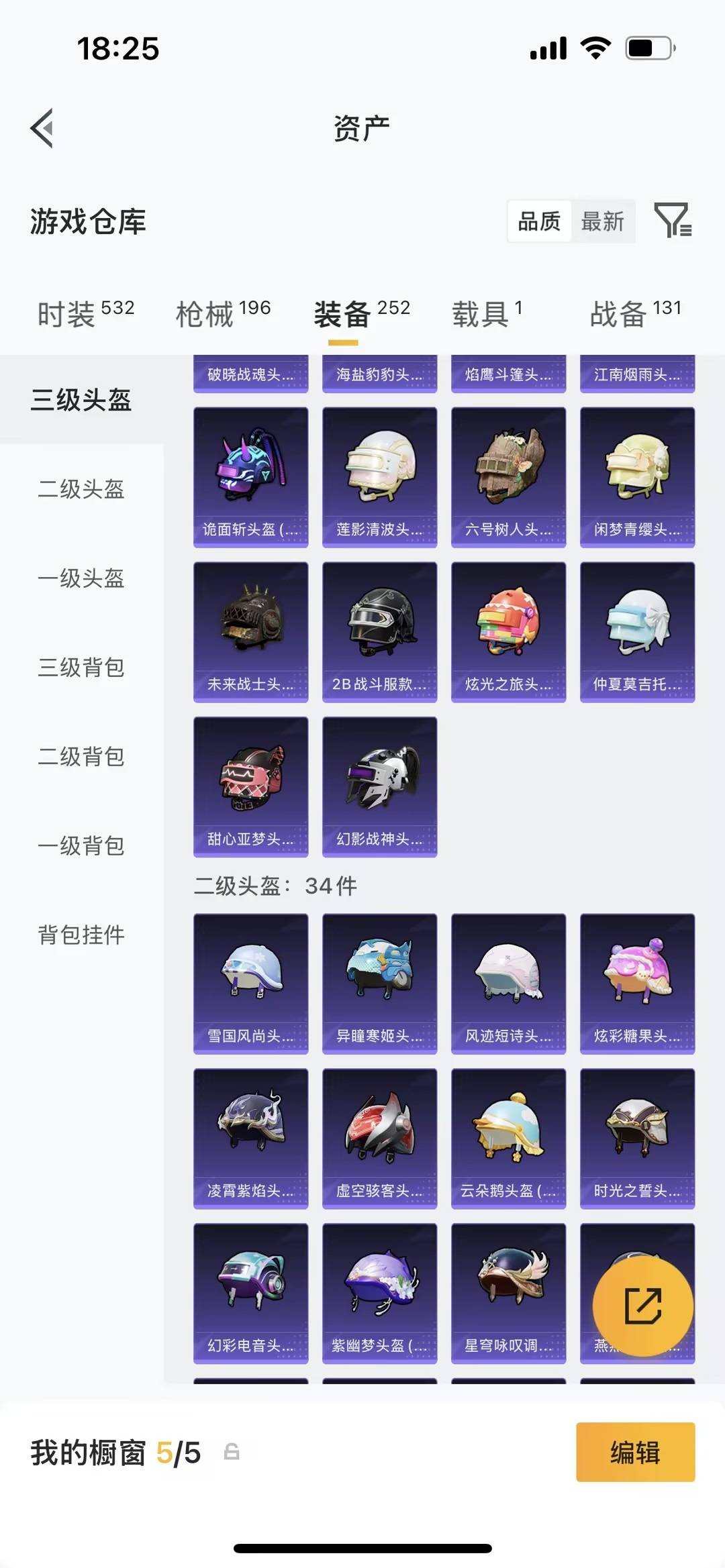This screenshot has height=1568, width=725.
Task: Switch sorting to 最新
Action: (603, 221)
